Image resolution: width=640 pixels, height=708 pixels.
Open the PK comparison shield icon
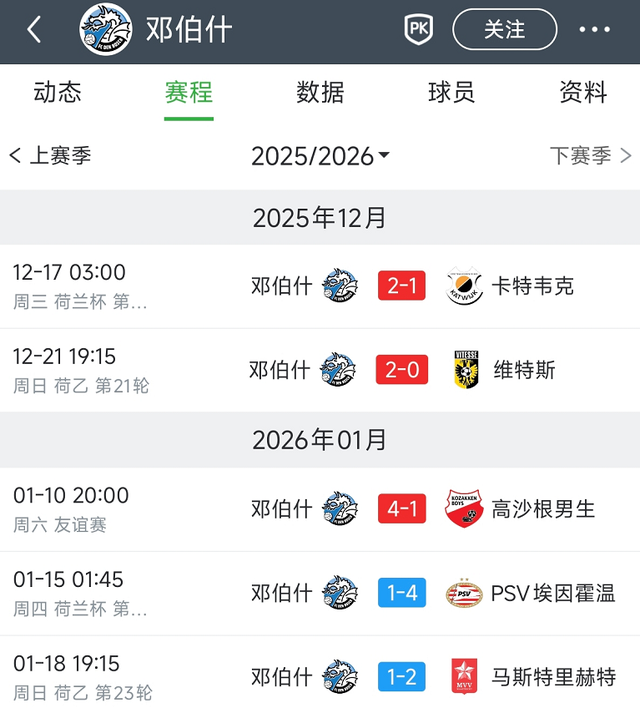pyautogui.click(x=418, y=30)
